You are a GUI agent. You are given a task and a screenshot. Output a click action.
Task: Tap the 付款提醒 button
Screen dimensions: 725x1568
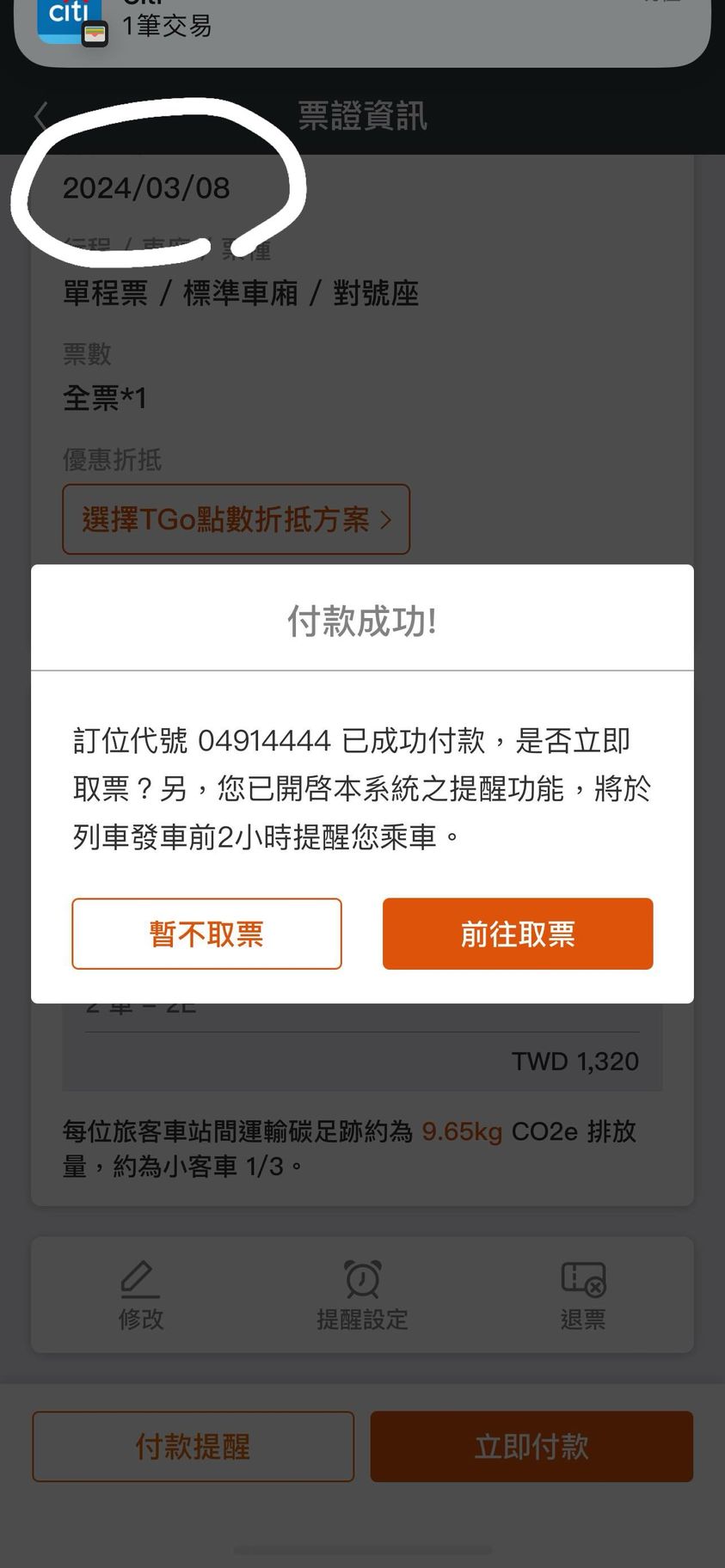pyautogui.click(x=193, y=1446)
